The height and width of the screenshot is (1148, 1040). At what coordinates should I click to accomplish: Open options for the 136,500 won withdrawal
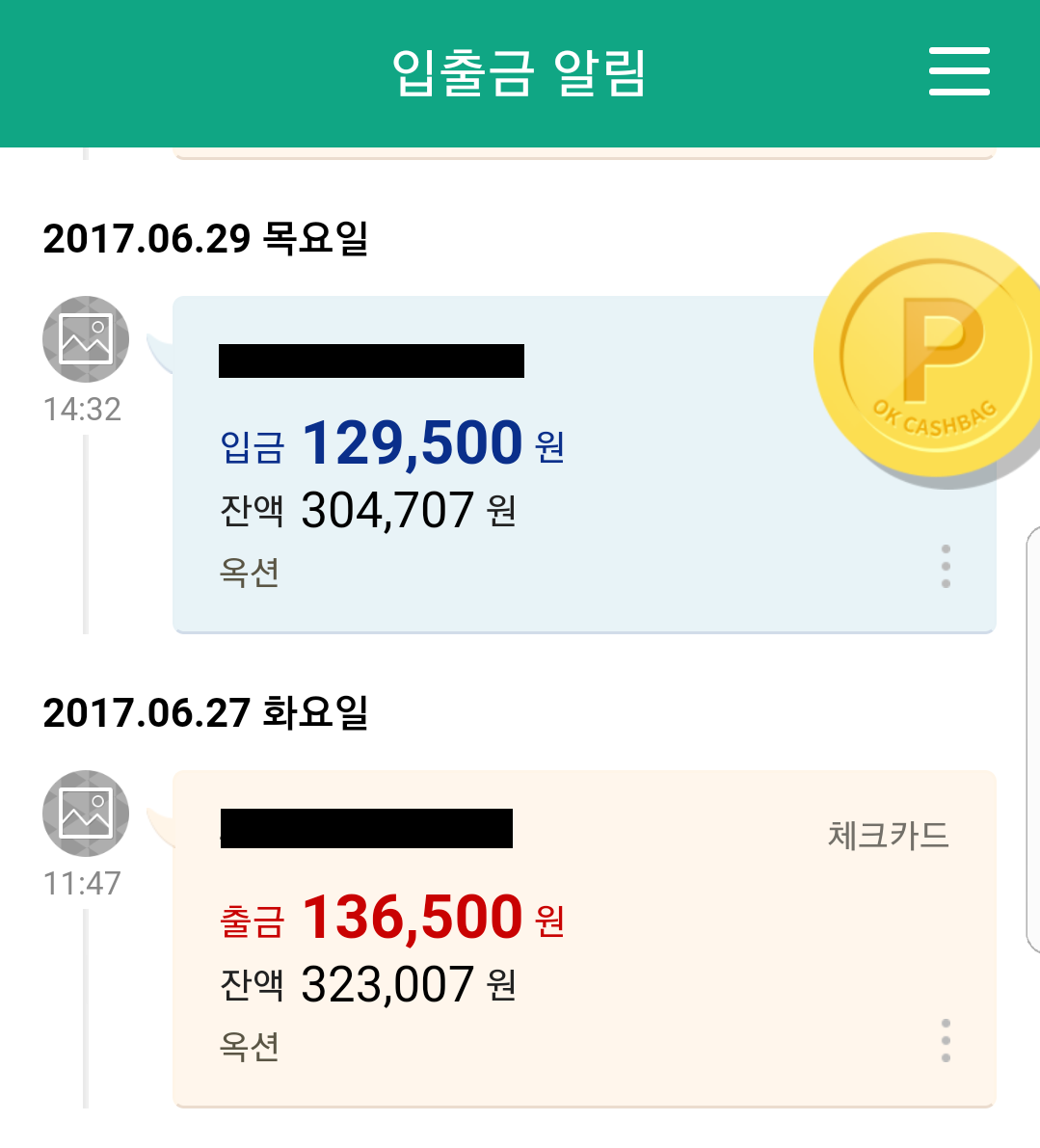click(946, 1040)
